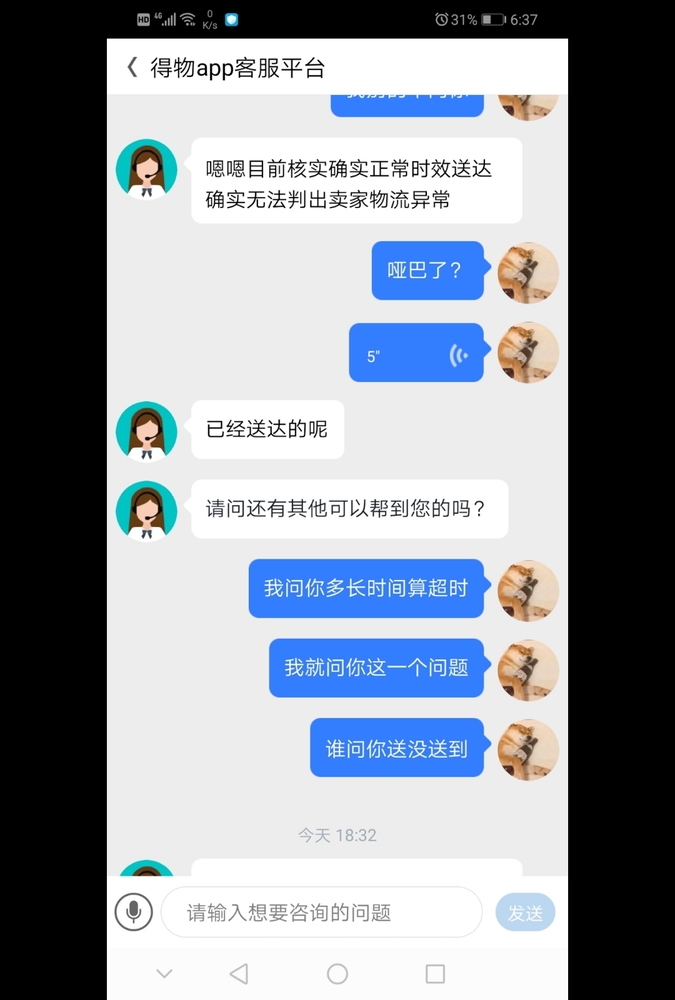Focus the 请输入想要咨询的问题 text field

(320, 912)
